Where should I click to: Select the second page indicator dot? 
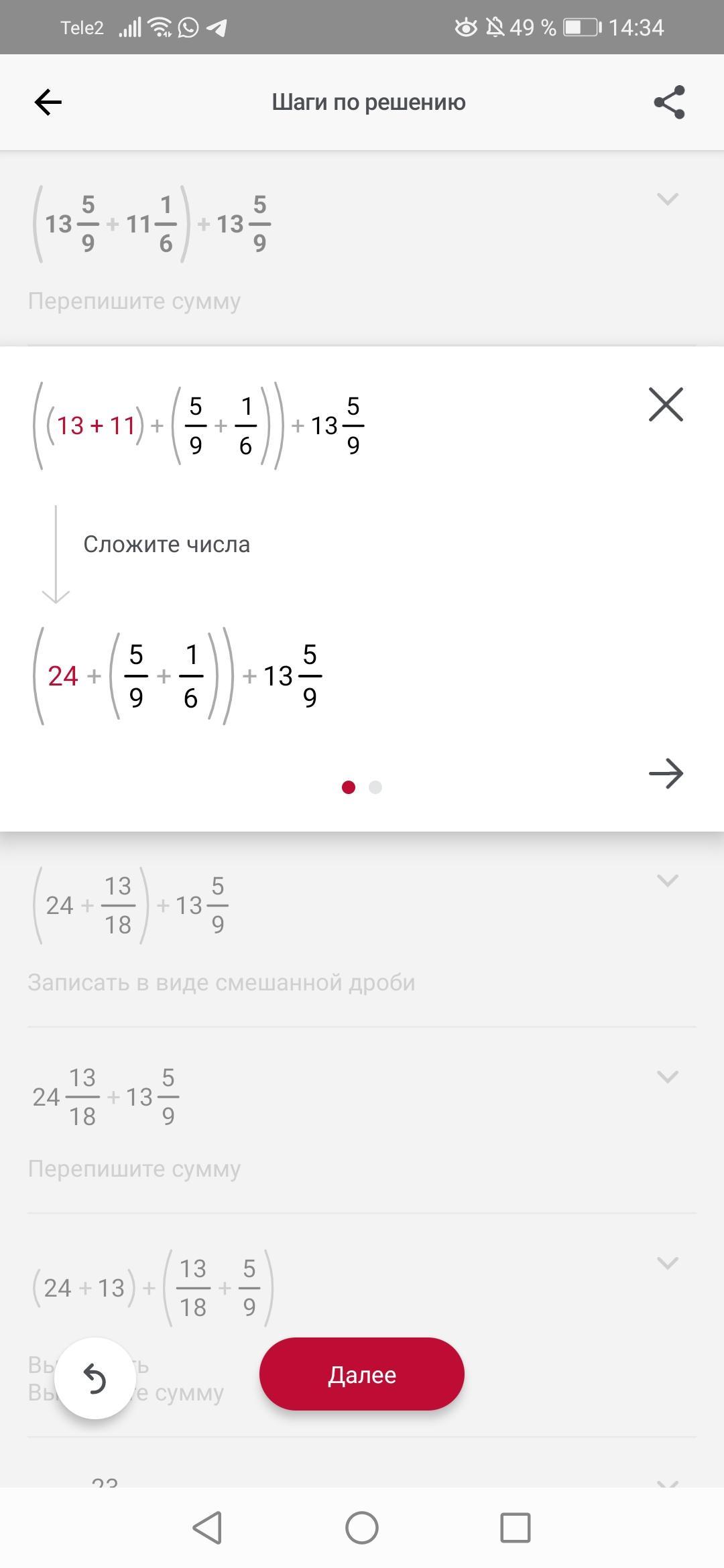[x=375, y=787]
